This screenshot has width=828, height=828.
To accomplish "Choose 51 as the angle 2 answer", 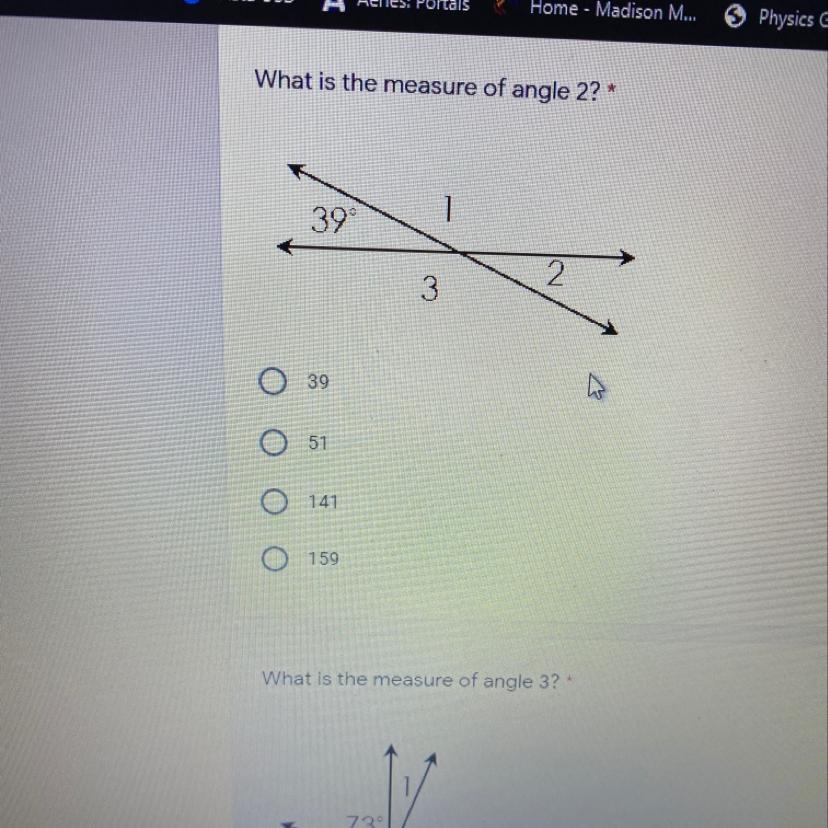I will [274, 443].
